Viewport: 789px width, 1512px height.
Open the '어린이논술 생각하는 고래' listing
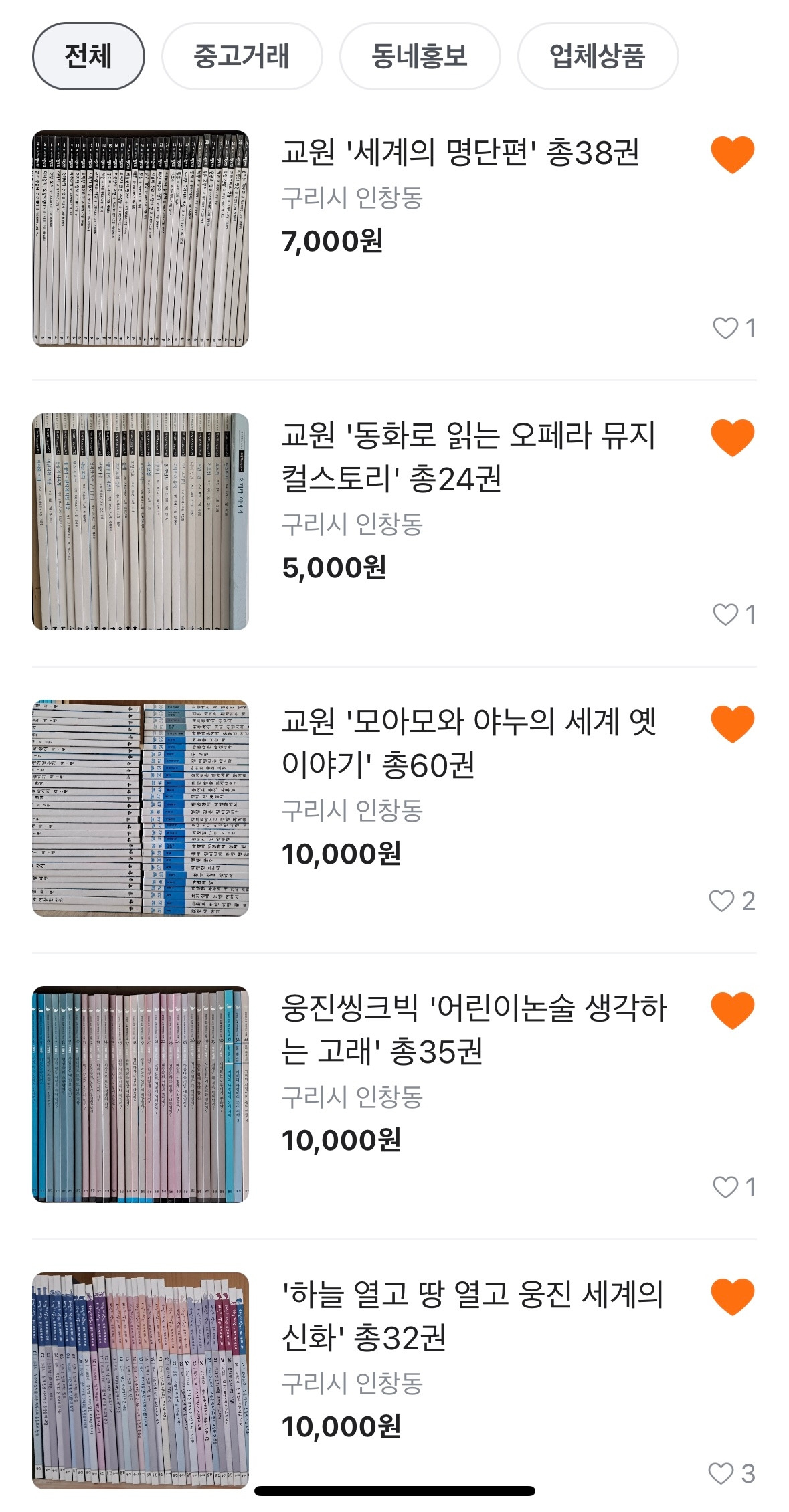(473, 1030)
